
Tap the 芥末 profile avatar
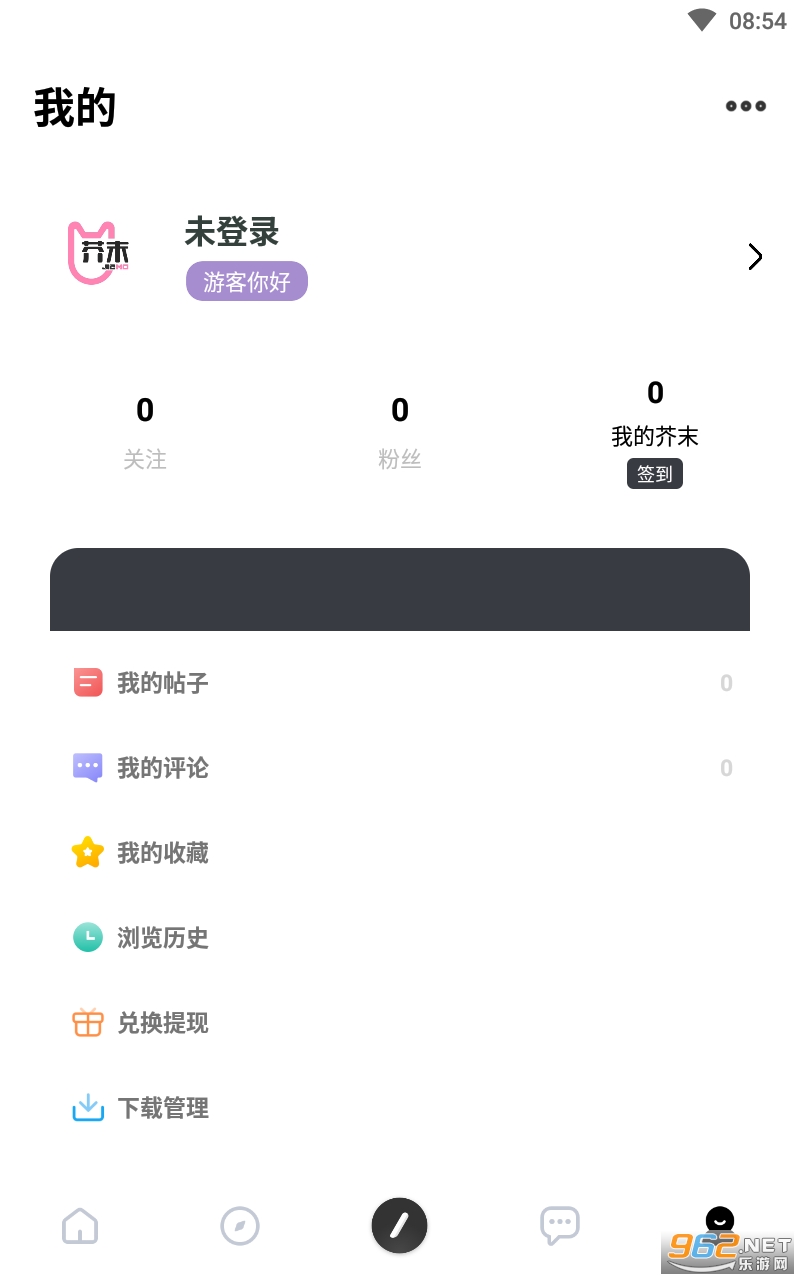click(x=98, y=253)
